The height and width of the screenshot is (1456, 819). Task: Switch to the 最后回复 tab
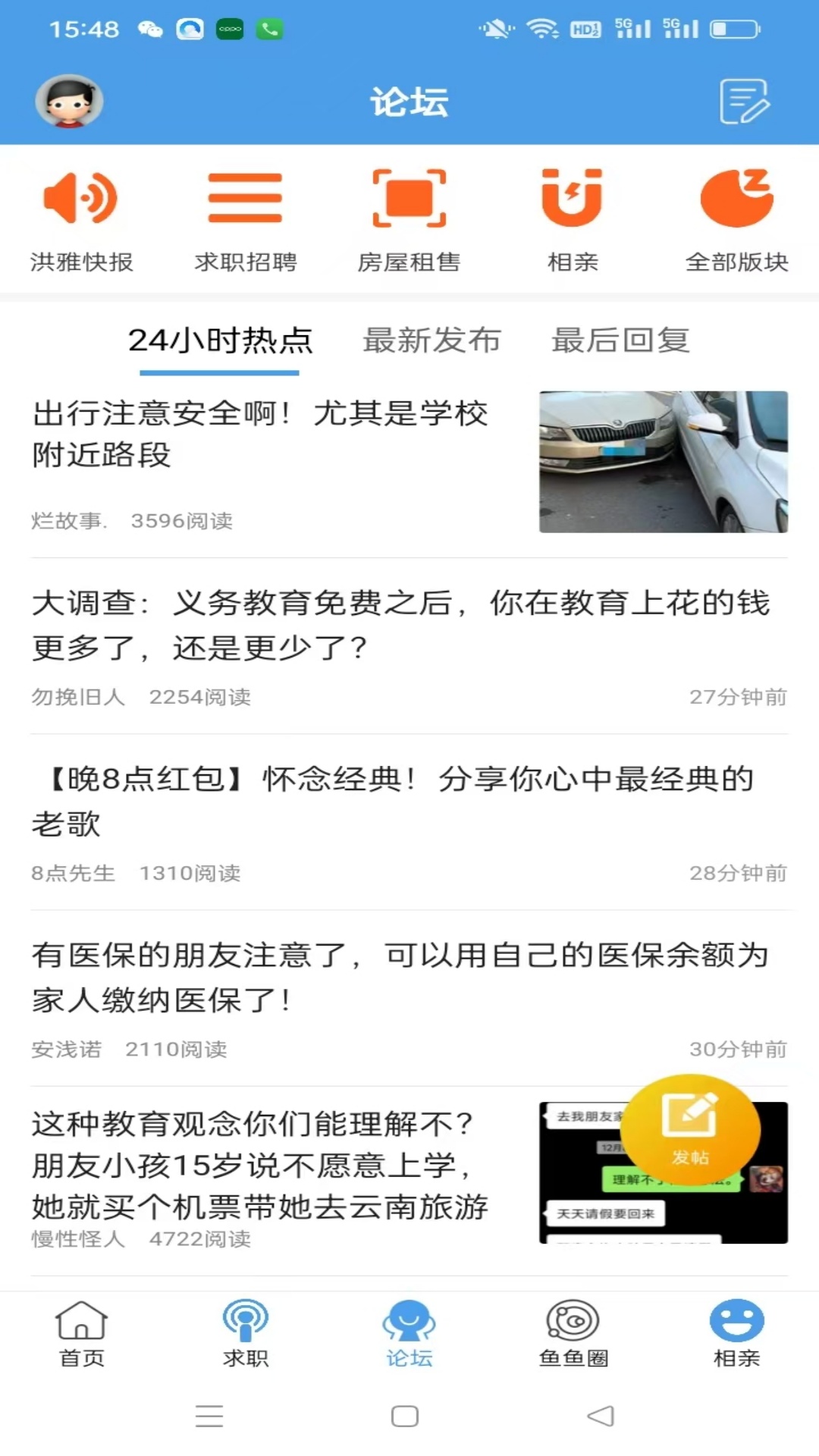tap(620, 341)
